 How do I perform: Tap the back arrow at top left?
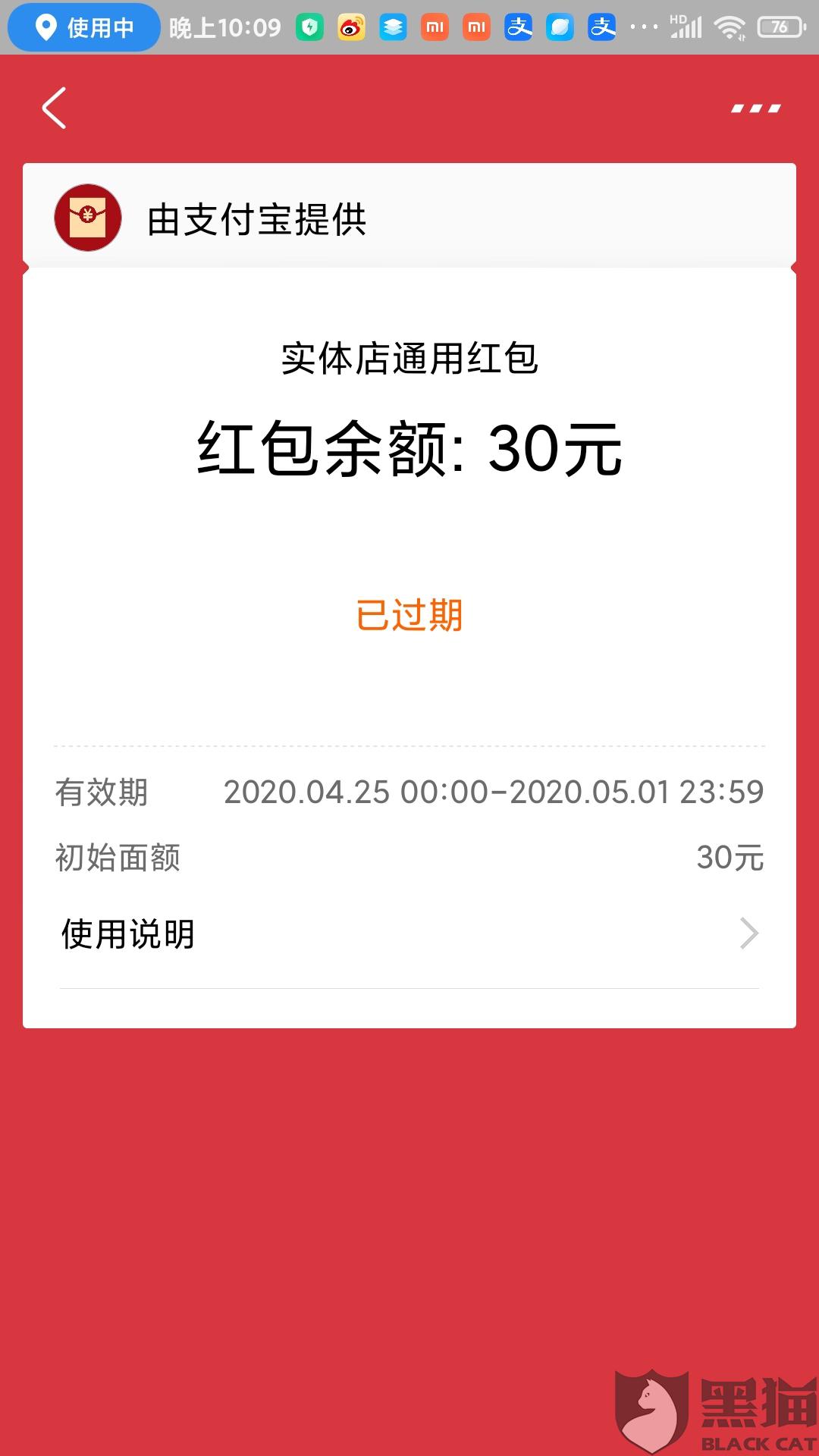click(53, 108)
